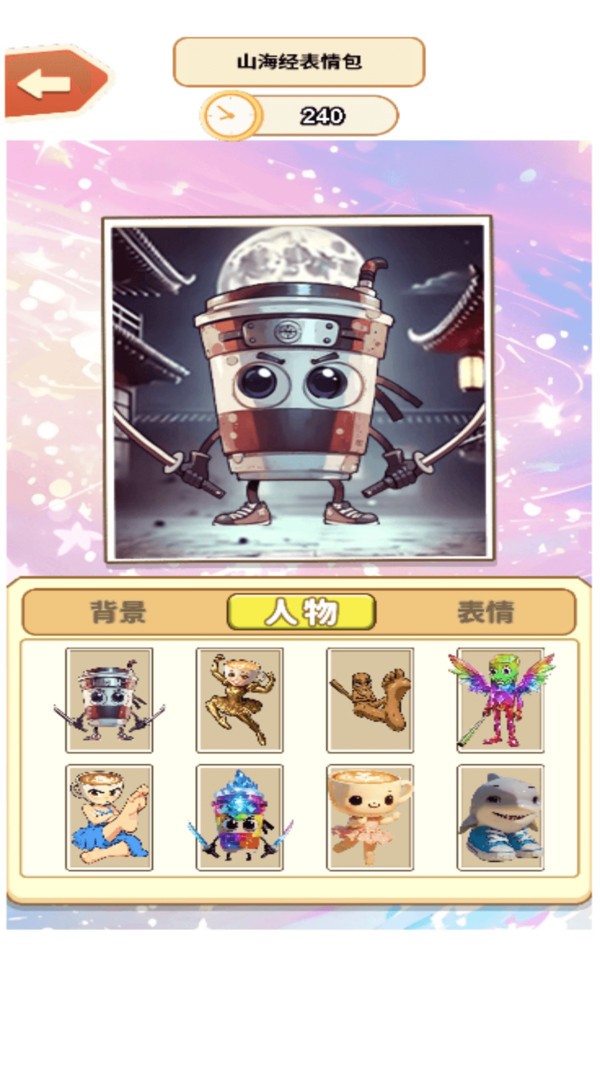This screenshot has height=1066, width=600.
Task: Open the 表情 tab
Action: [484, 612]
